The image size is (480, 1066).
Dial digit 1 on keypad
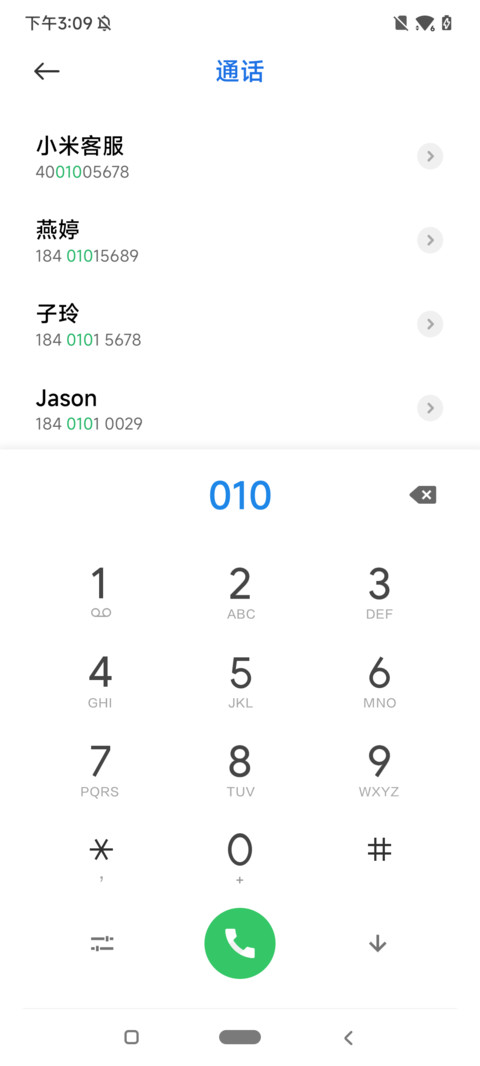pyautogui.click(x=100, y=593)
